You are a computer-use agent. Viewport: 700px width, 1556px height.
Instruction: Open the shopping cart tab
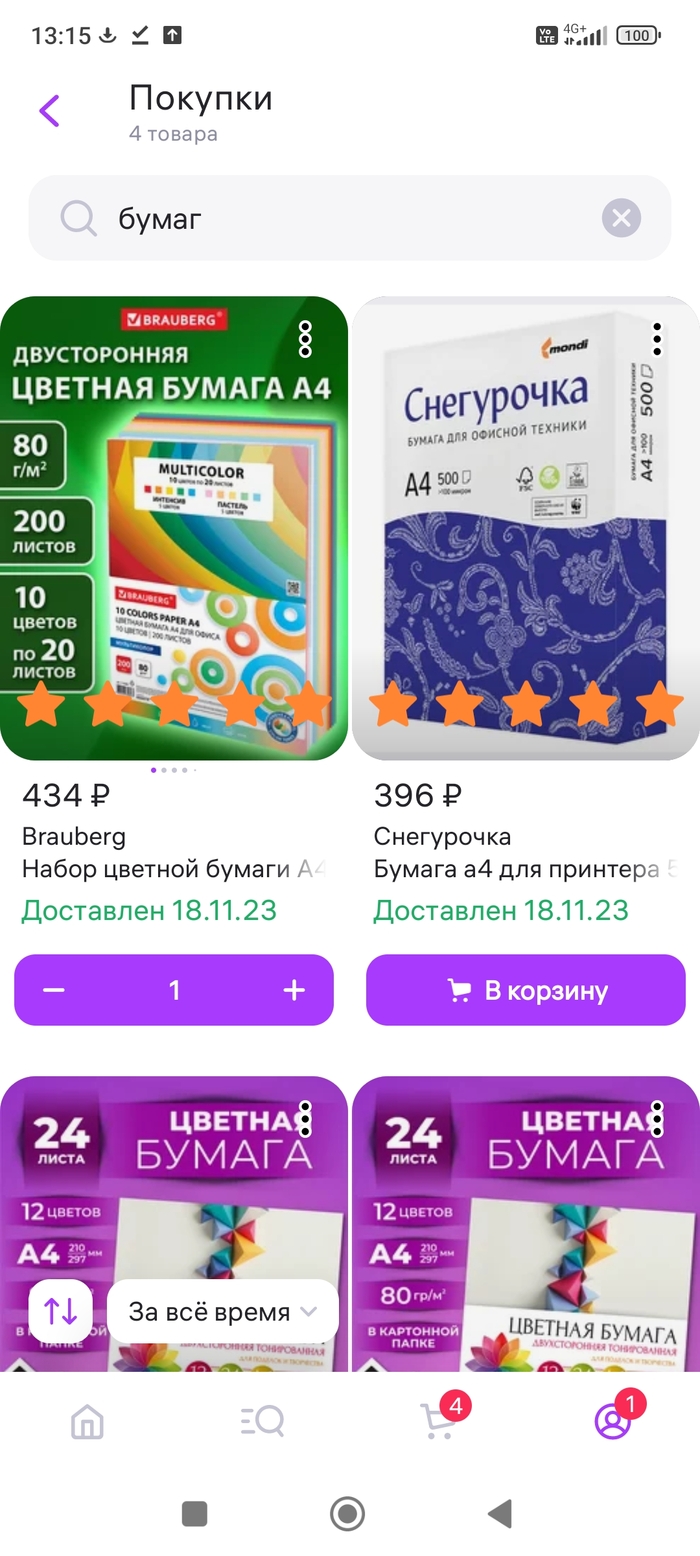(x=438, y=1421)
